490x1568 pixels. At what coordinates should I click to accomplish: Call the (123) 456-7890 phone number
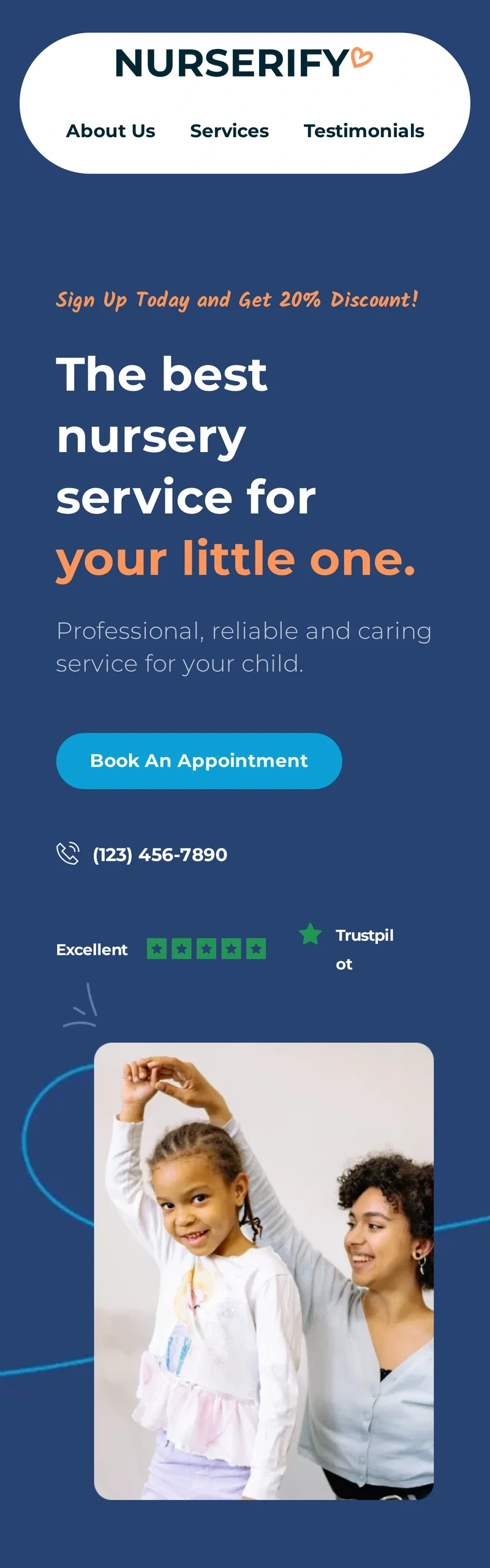(159, 854)
